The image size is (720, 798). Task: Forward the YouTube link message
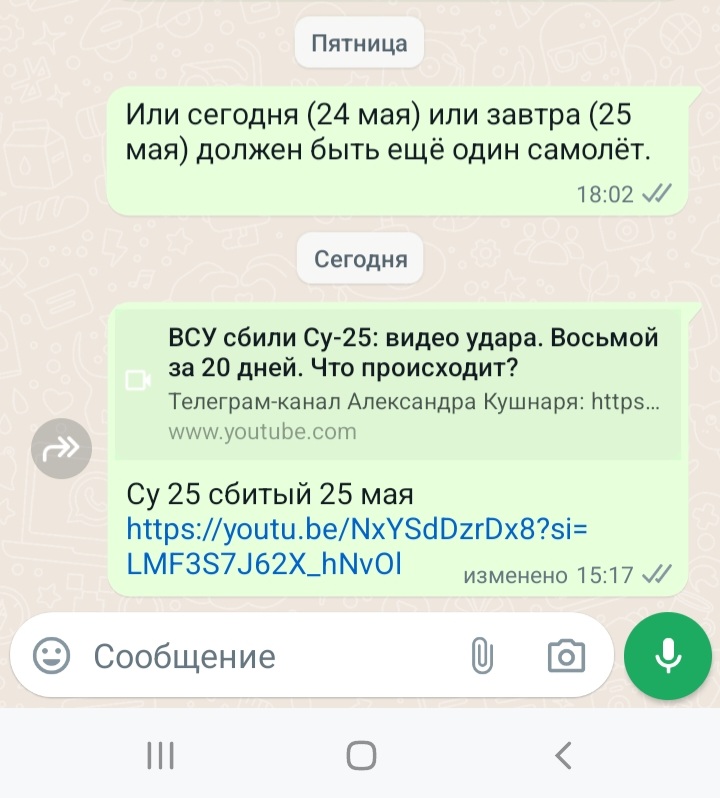tap(62, 450)
